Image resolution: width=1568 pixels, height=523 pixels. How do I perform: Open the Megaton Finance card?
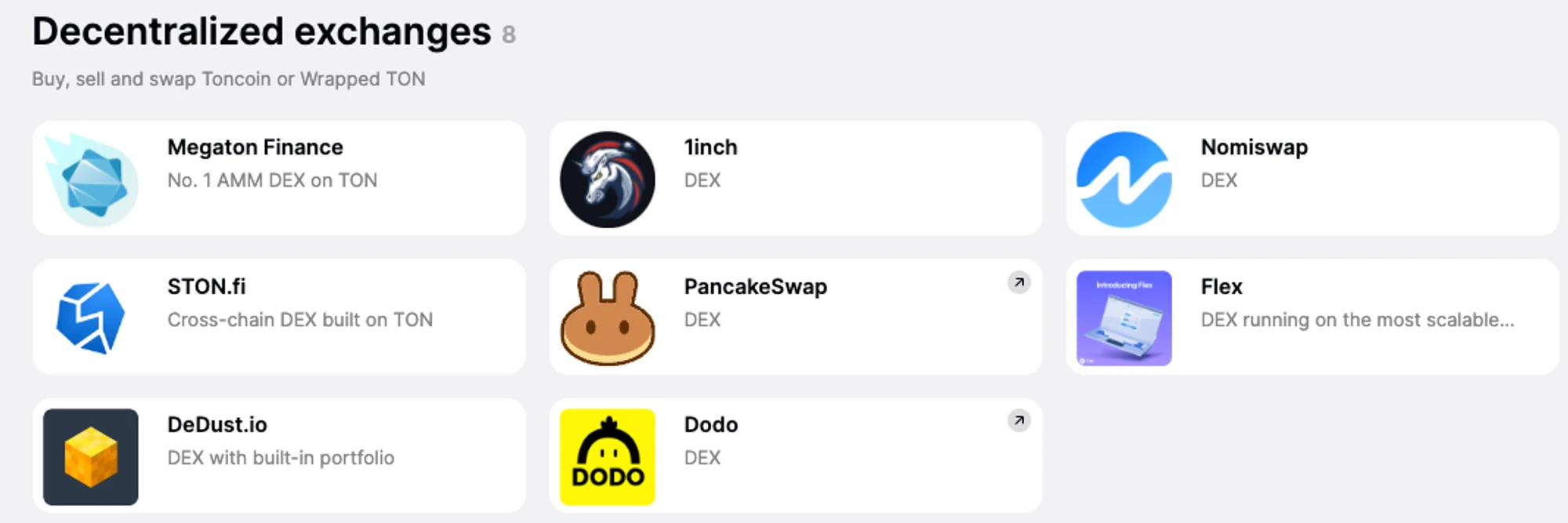pos(278,178)
